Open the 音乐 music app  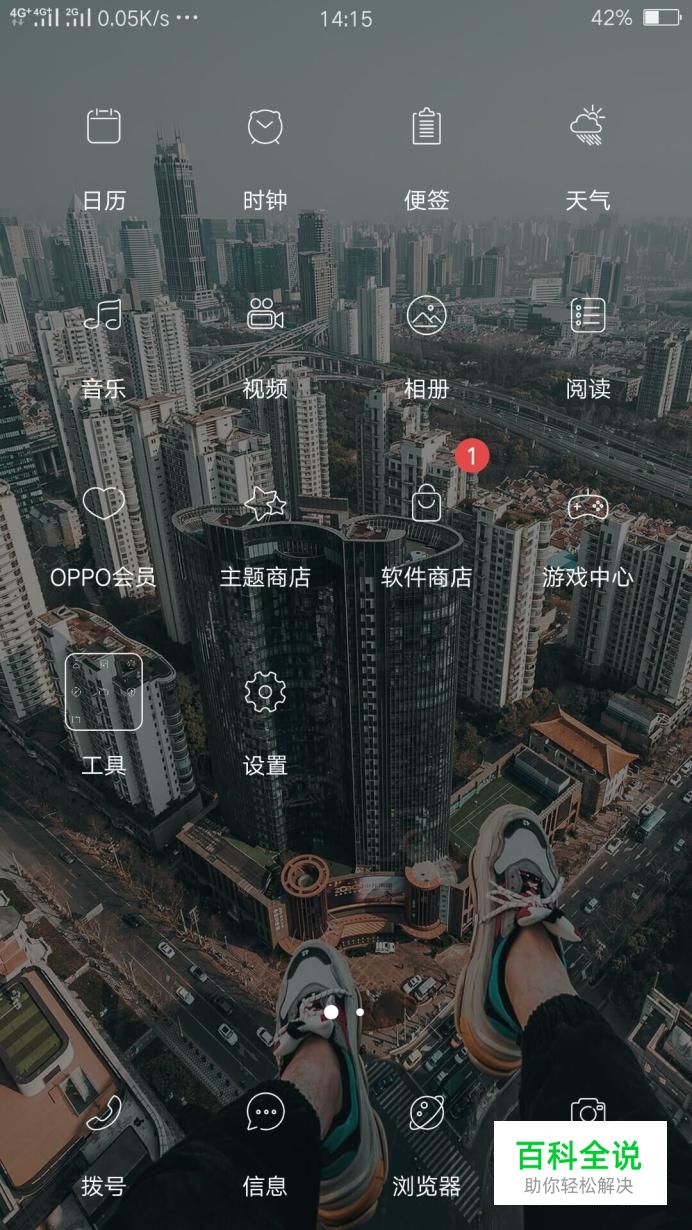104,316
